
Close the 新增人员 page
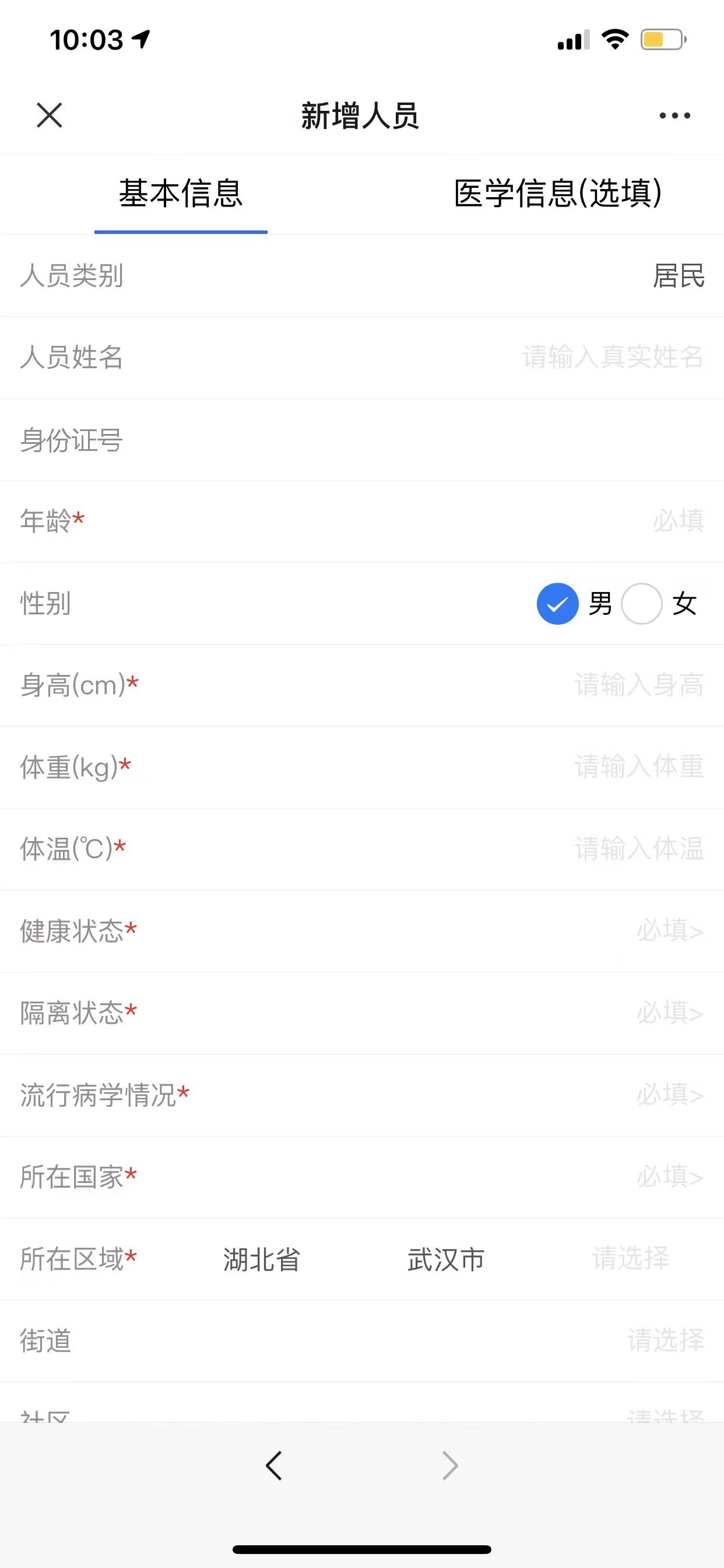(50, 115)
